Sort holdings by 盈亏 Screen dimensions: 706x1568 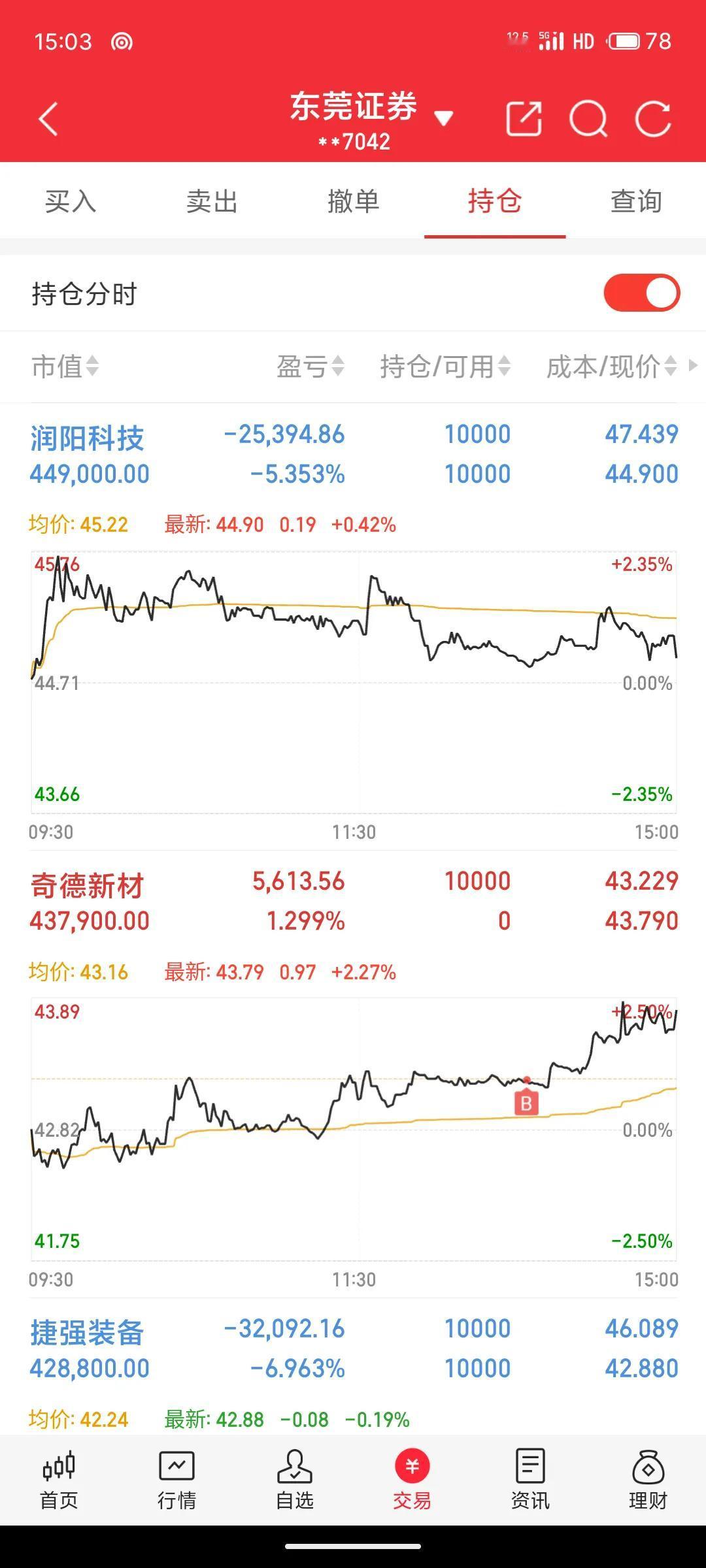311,367
